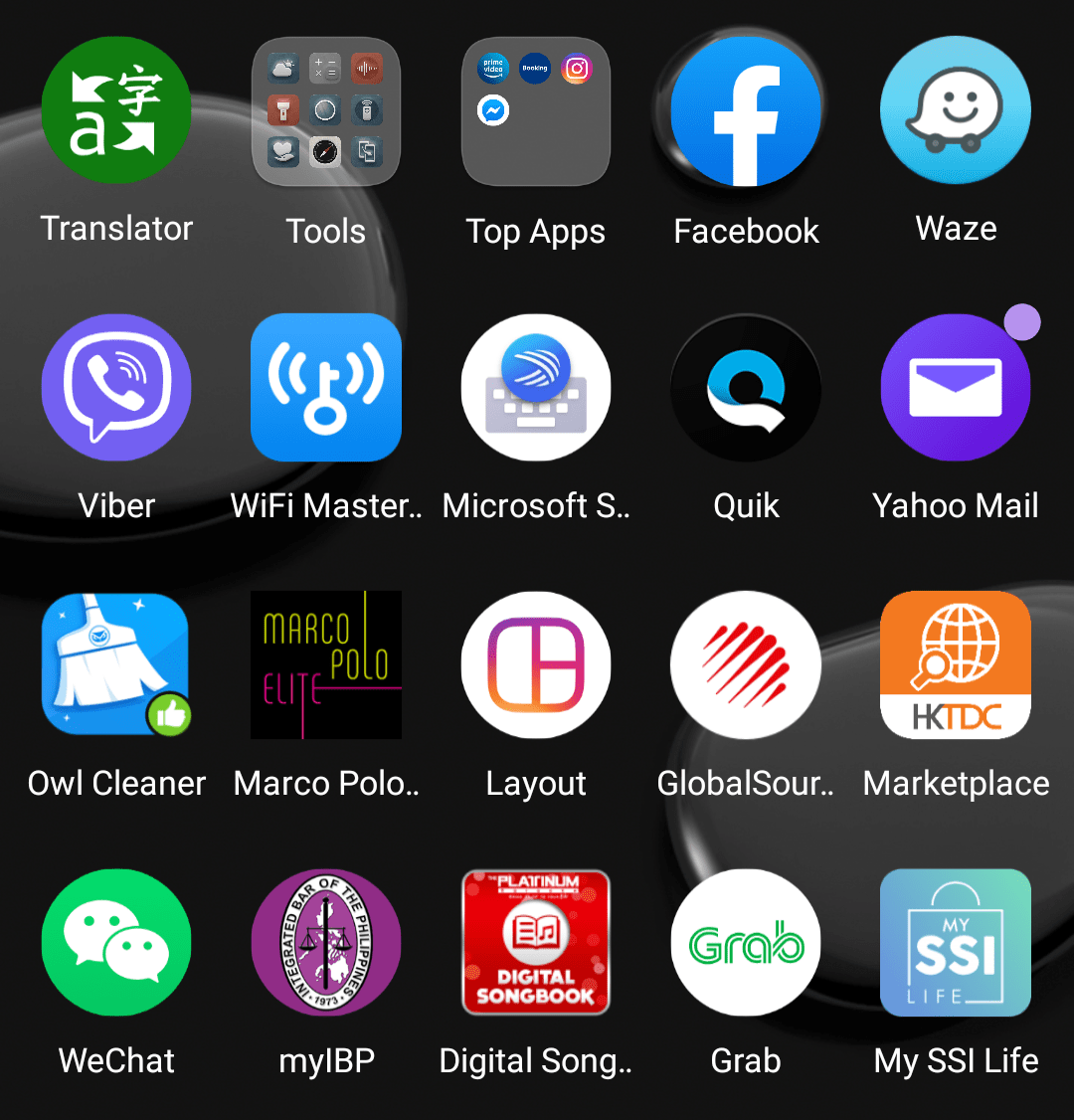
Task: Open HKTDC Marketplace app
Action: point(956,664)
